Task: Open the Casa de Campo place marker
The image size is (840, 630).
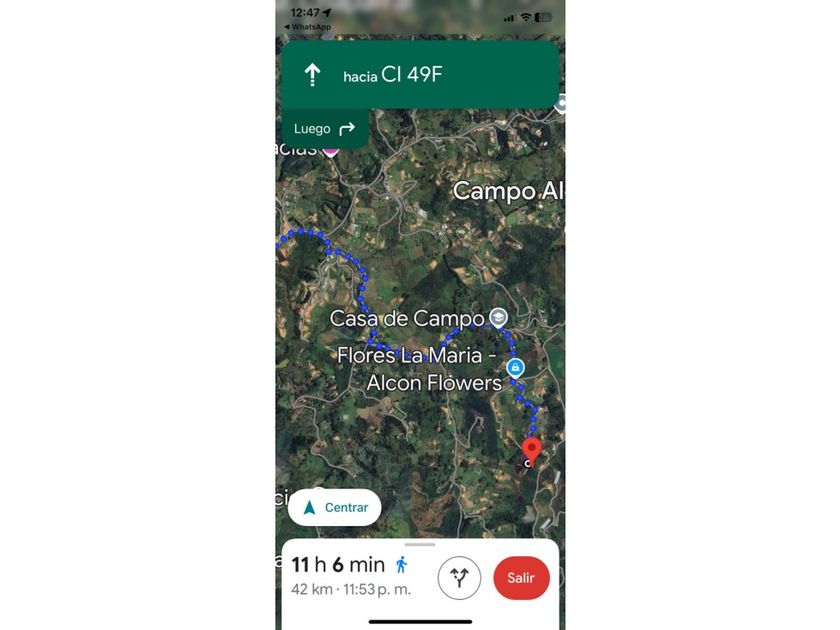Action: click(499, 318)
